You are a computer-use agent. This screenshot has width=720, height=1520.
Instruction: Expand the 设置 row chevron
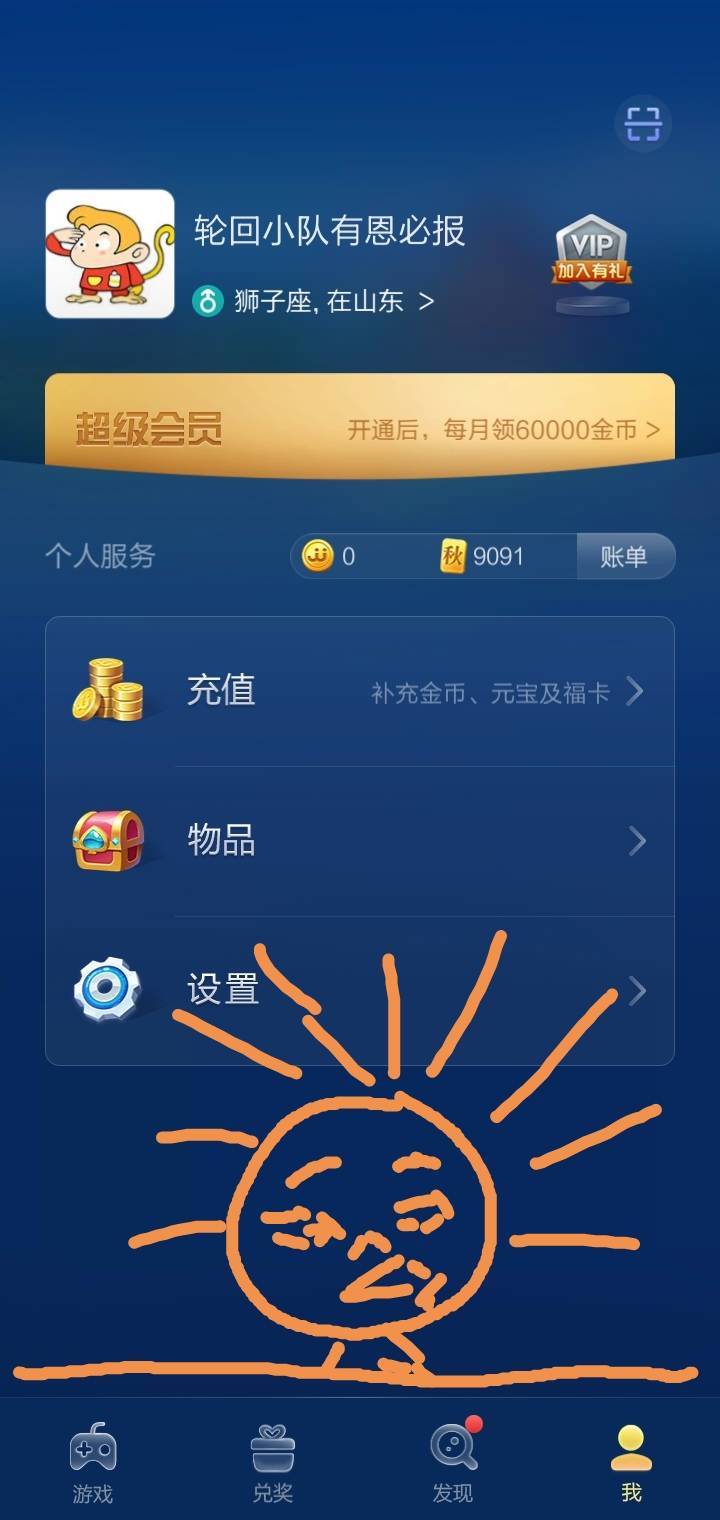coord(637,990)
